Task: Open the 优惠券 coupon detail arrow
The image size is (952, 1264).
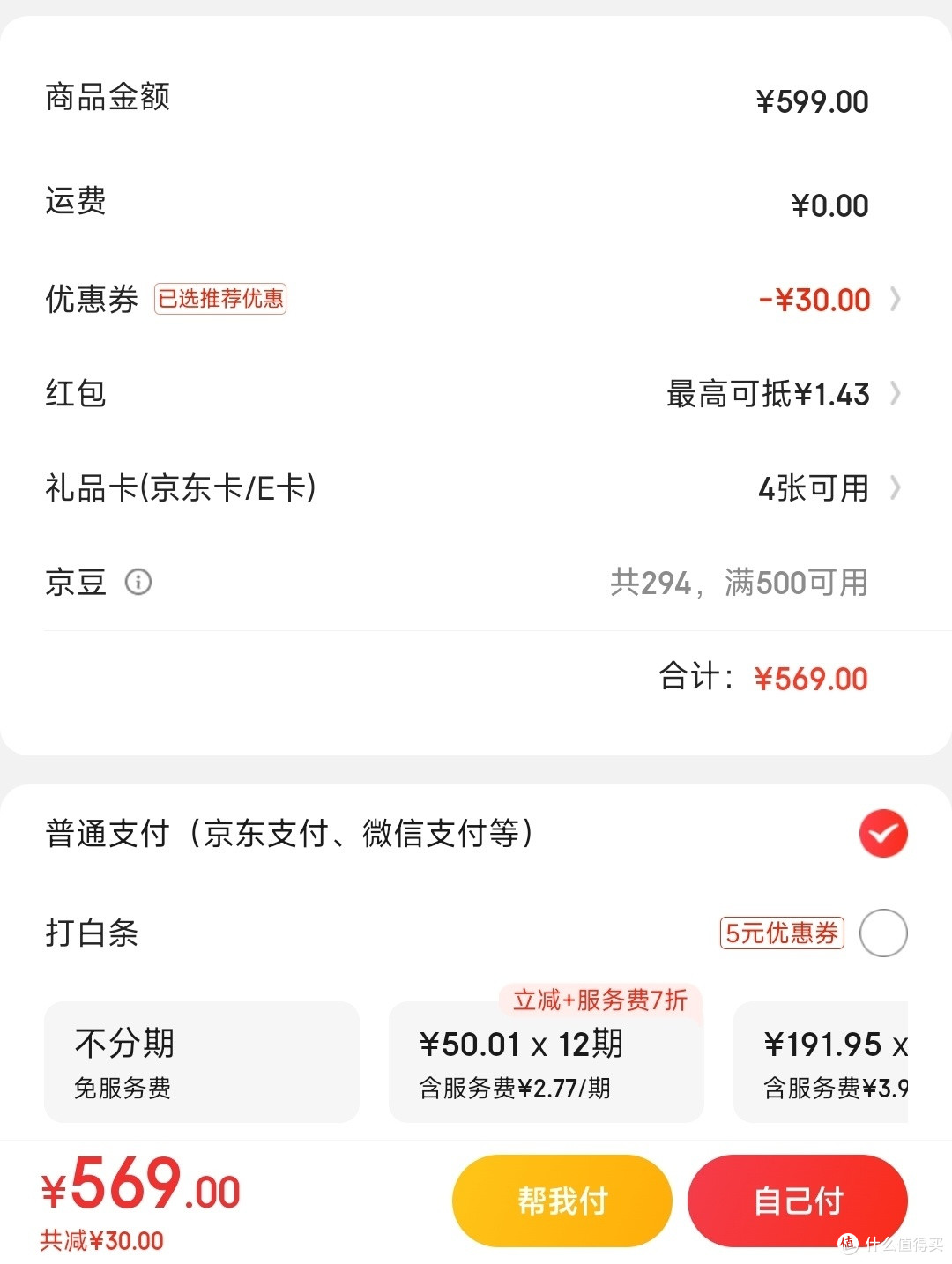Action: [x=896, y=301]
